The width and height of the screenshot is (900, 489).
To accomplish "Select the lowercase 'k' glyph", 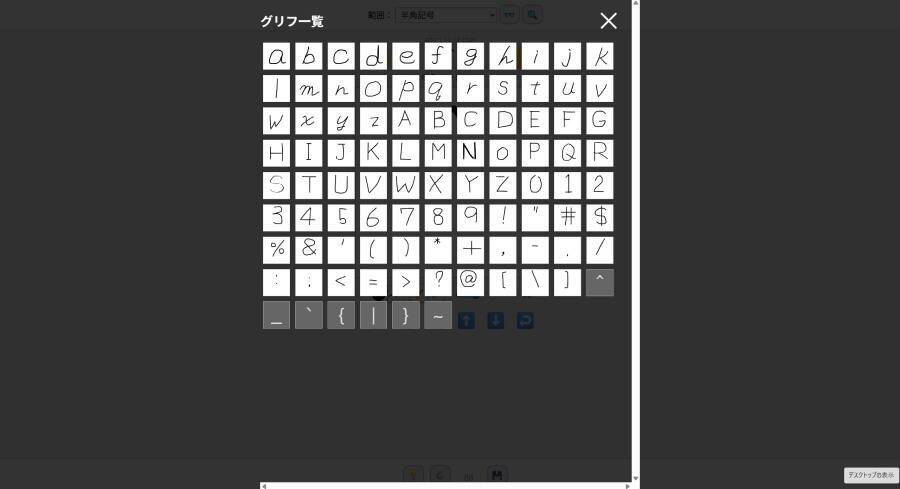I will (x=600, y=56).
